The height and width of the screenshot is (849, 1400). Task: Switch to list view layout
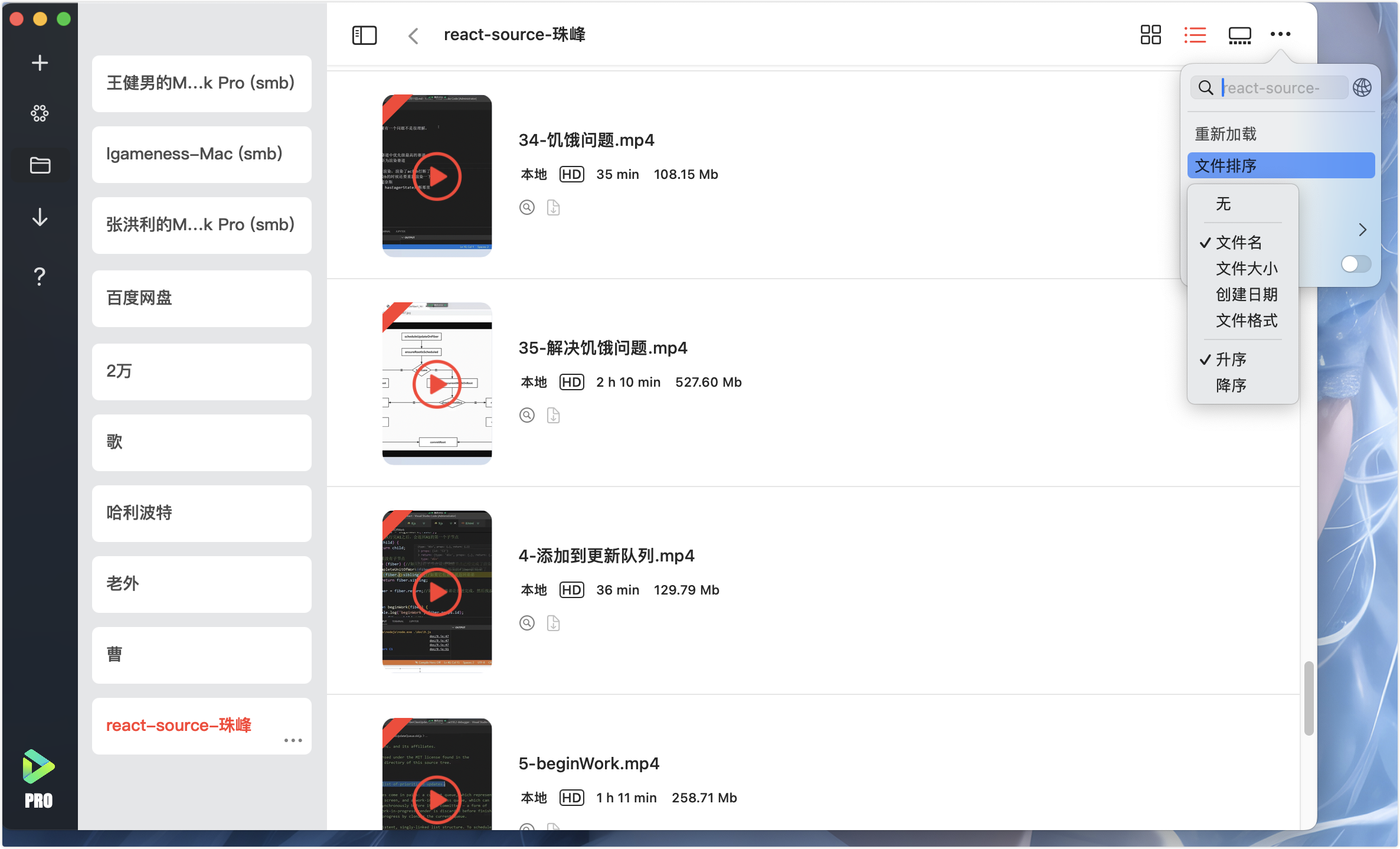click(1195, 35)
